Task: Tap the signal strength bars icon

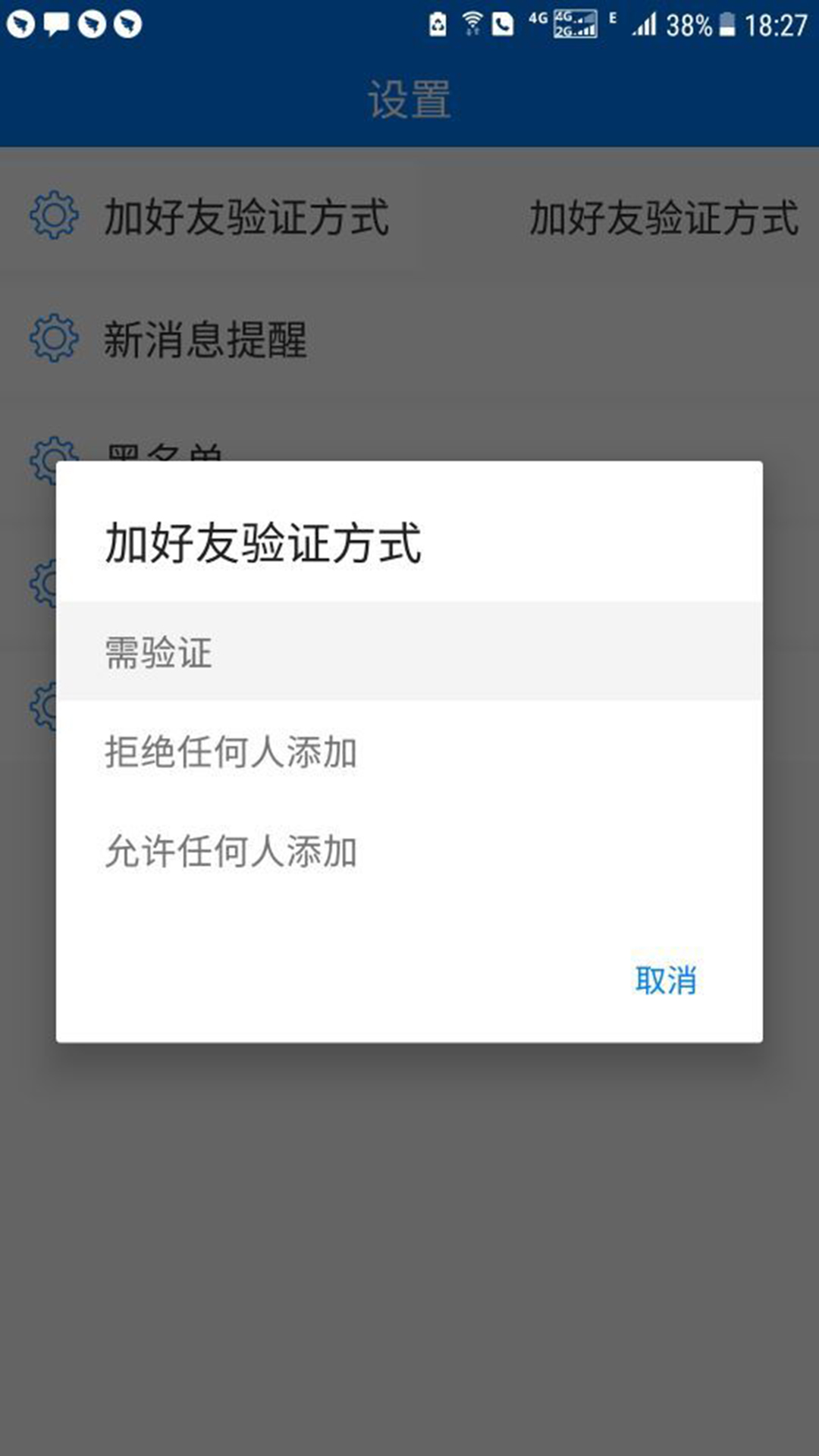Action: point(645,23)
